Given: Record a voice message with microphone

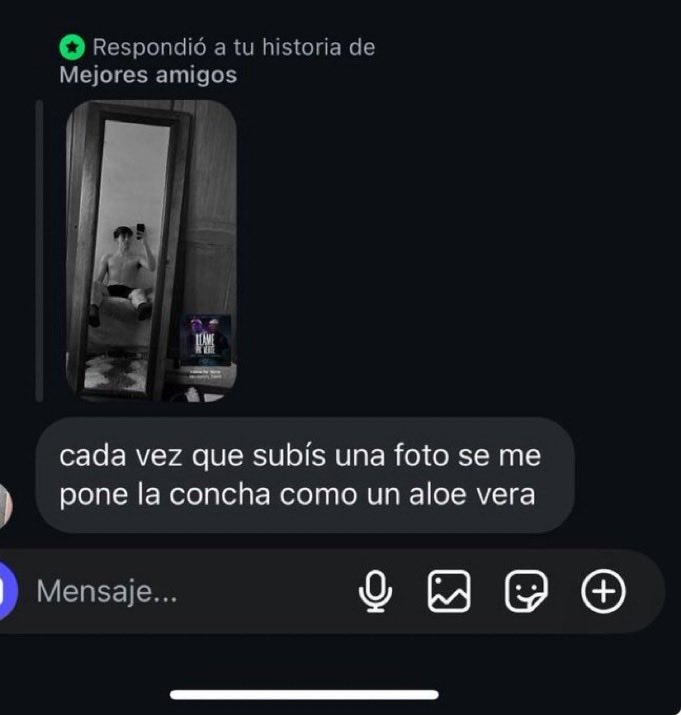Looking at the screenshot, I should pyautogui.click(x=375, y=591).
